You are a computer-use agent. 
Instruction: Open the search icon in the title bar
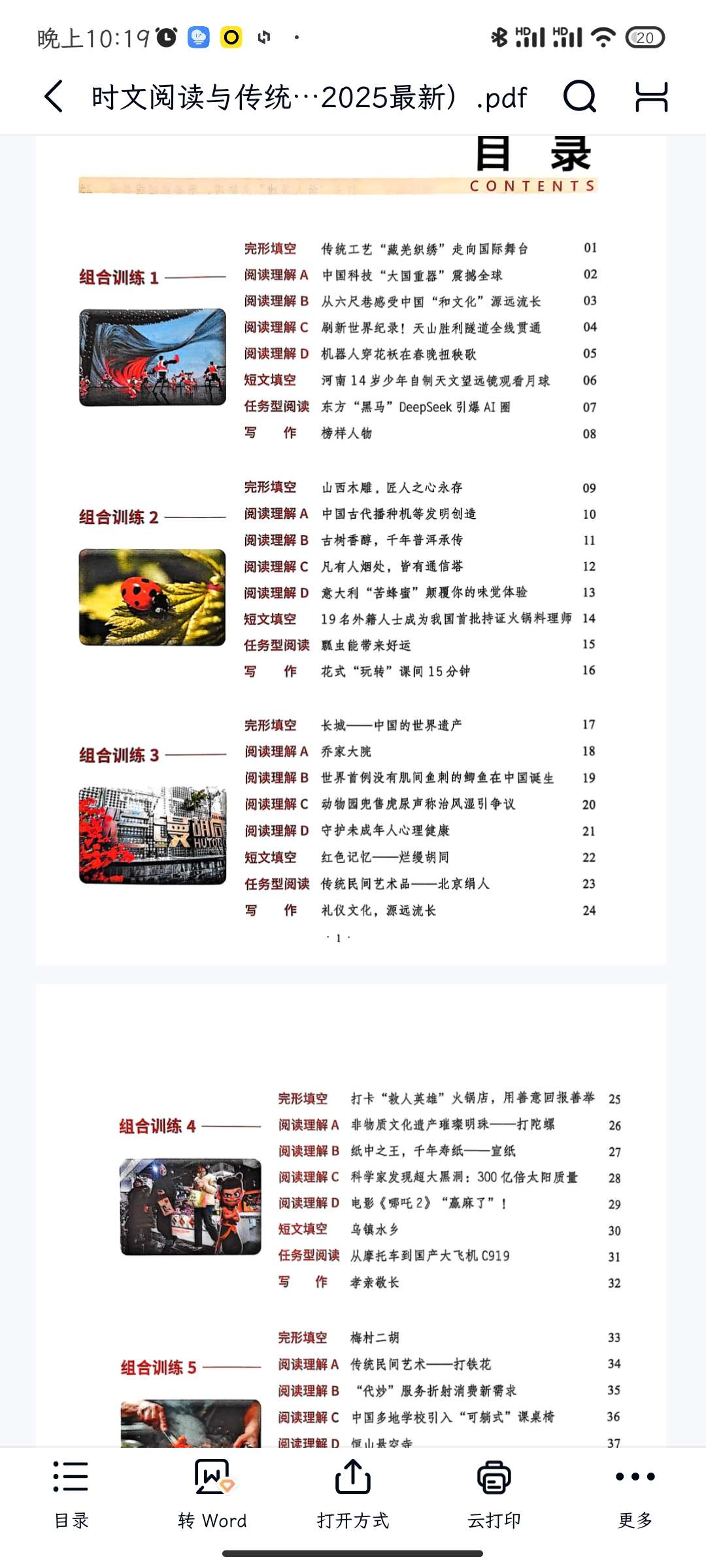coord(580,97)
